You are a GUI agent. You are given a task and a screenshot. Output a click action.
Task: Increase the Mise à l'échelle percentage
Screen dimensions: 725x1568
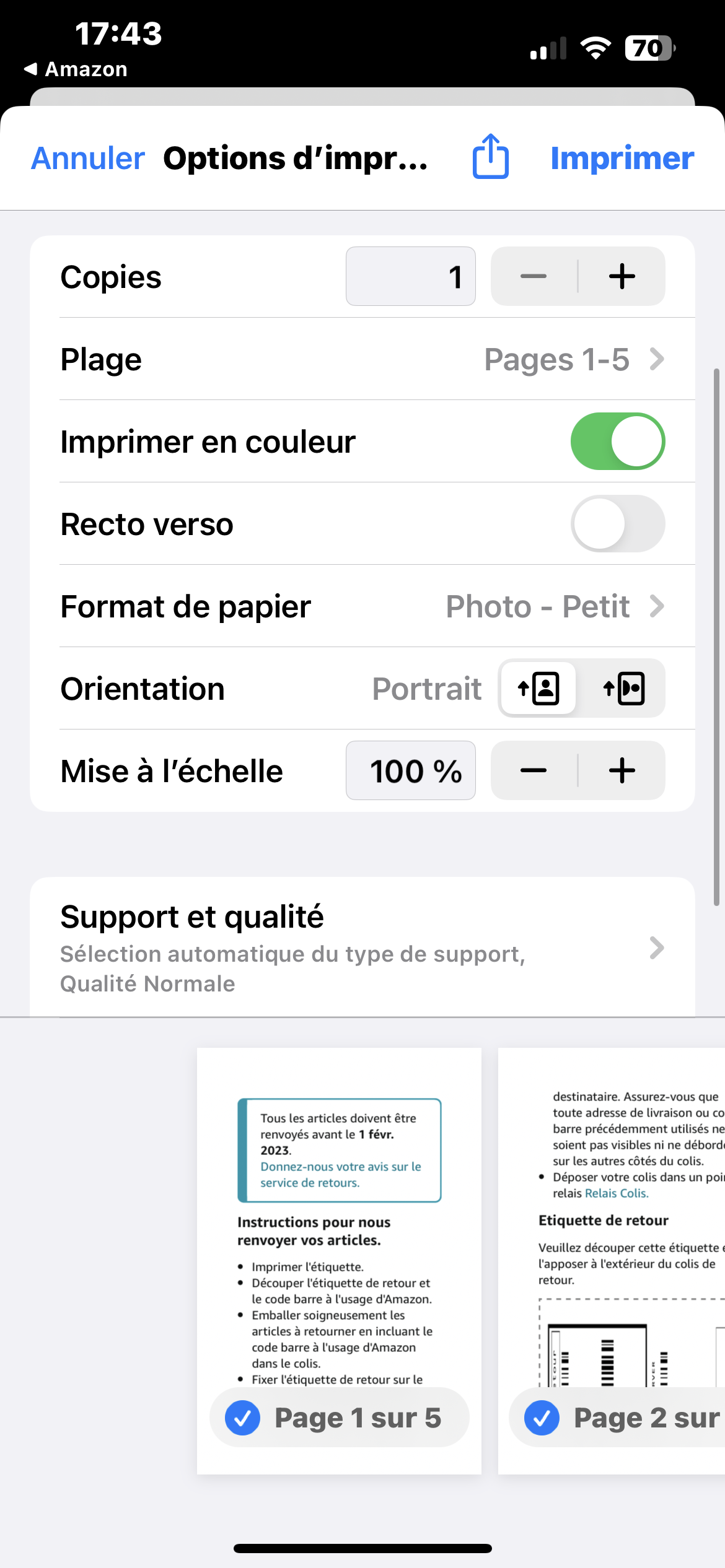point(622,770)
